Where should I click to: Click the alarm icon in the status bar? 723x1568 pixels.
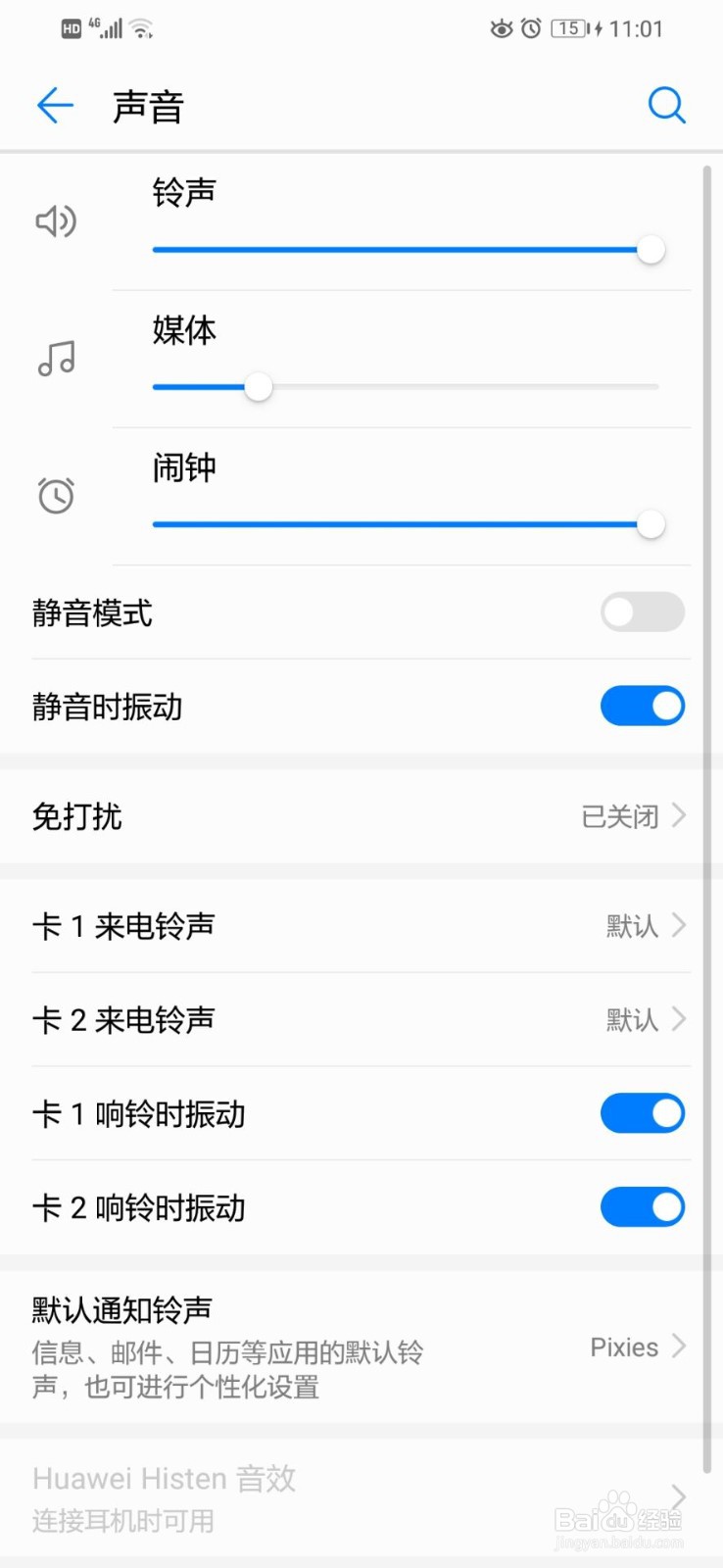(x=530, y=28)
